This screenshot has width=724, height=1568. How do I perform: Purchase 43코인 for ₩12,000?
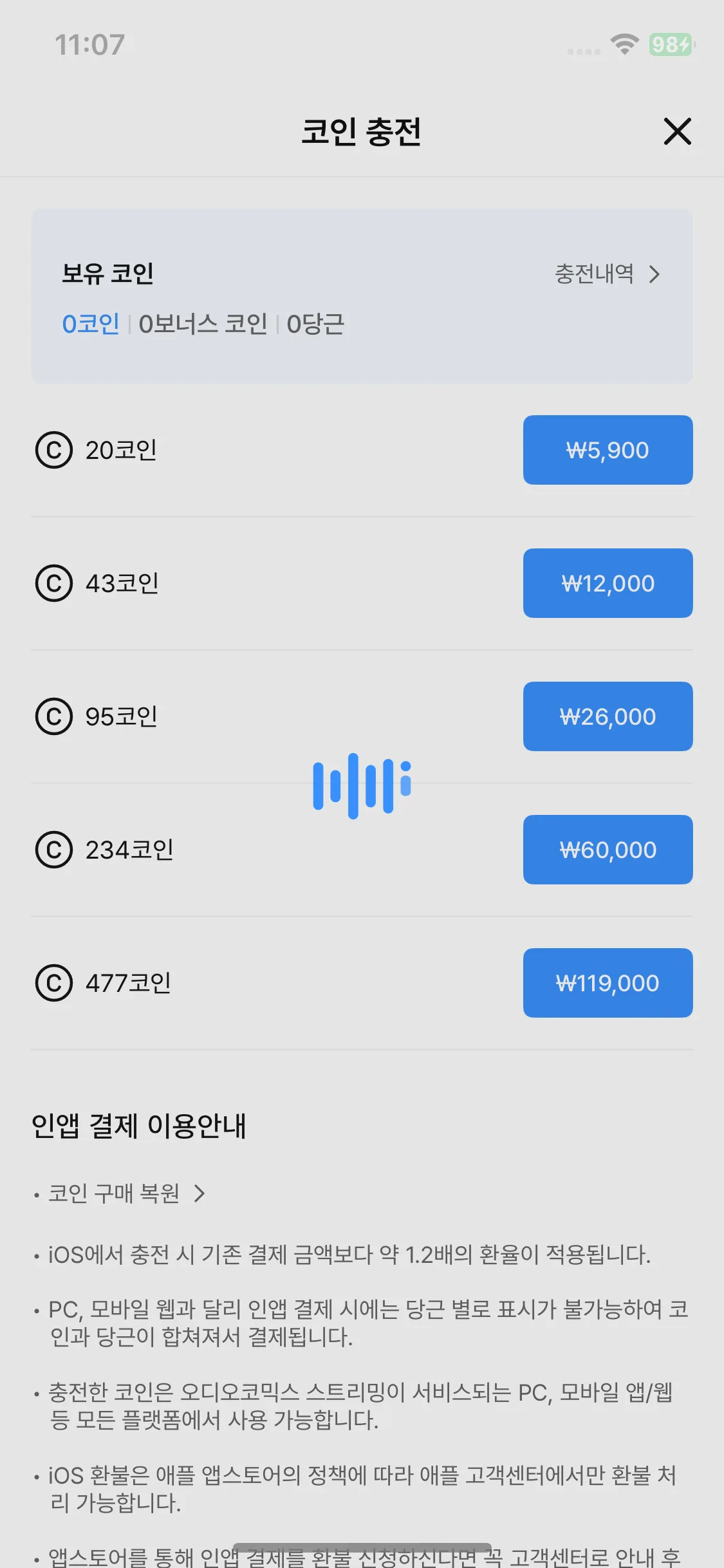(x=608, y=583)
